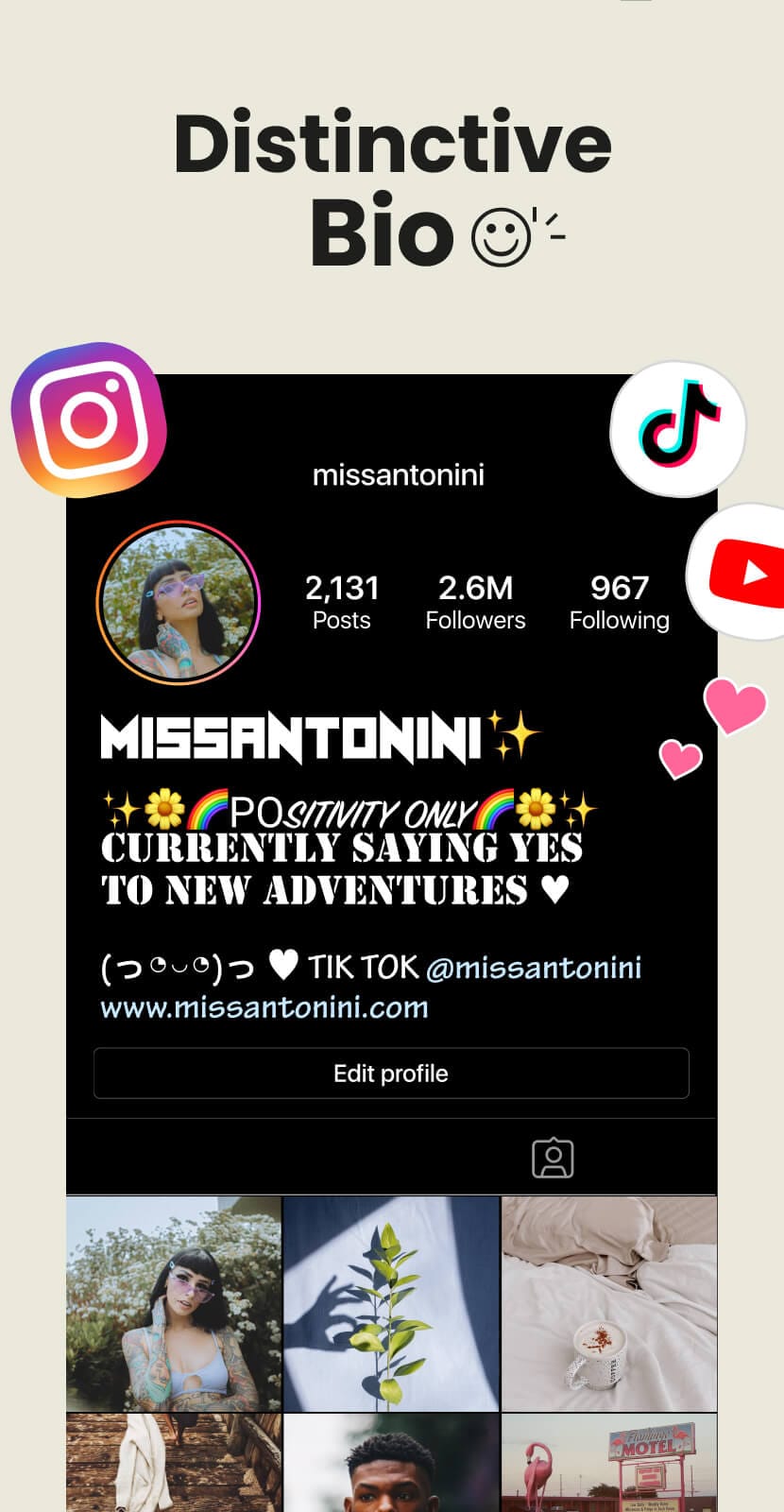The height and width of the screenshot is (1512, 784).
Task: Click the large pink heart sticker
Action: pos(735,707)
